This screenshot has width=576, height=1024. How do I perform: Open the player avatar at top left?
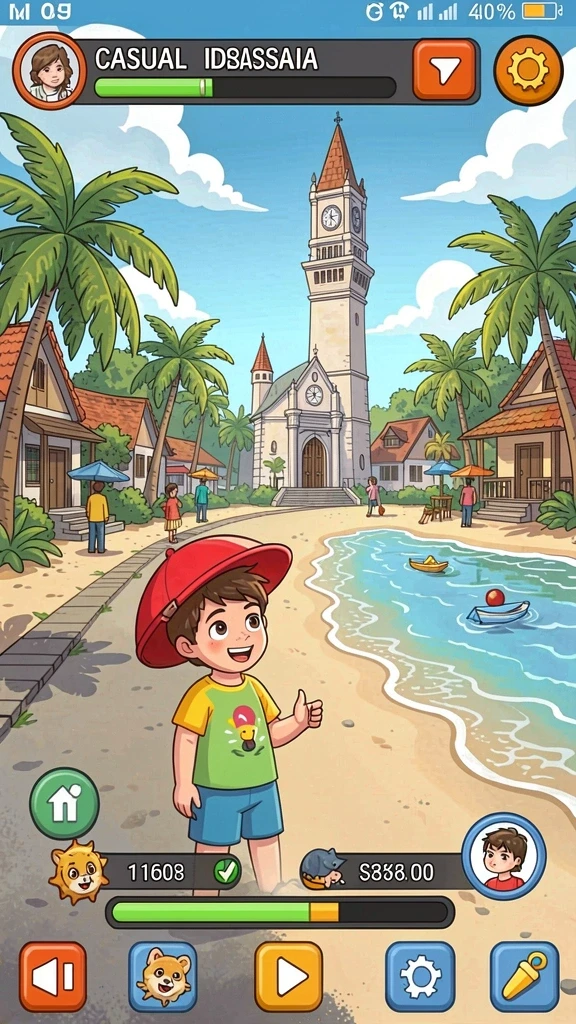point(49,70)
